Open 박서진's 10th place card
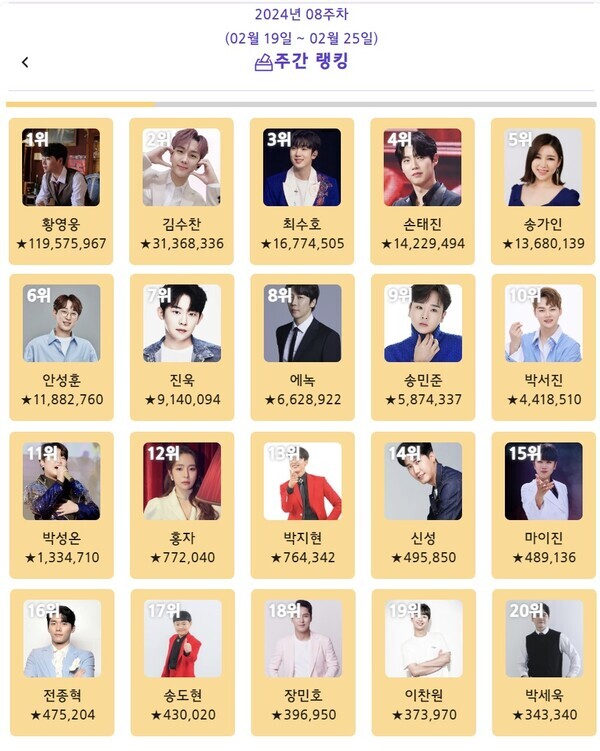Image resolution: width=600 pixels, height=751 pixels. tap(543, 346)
